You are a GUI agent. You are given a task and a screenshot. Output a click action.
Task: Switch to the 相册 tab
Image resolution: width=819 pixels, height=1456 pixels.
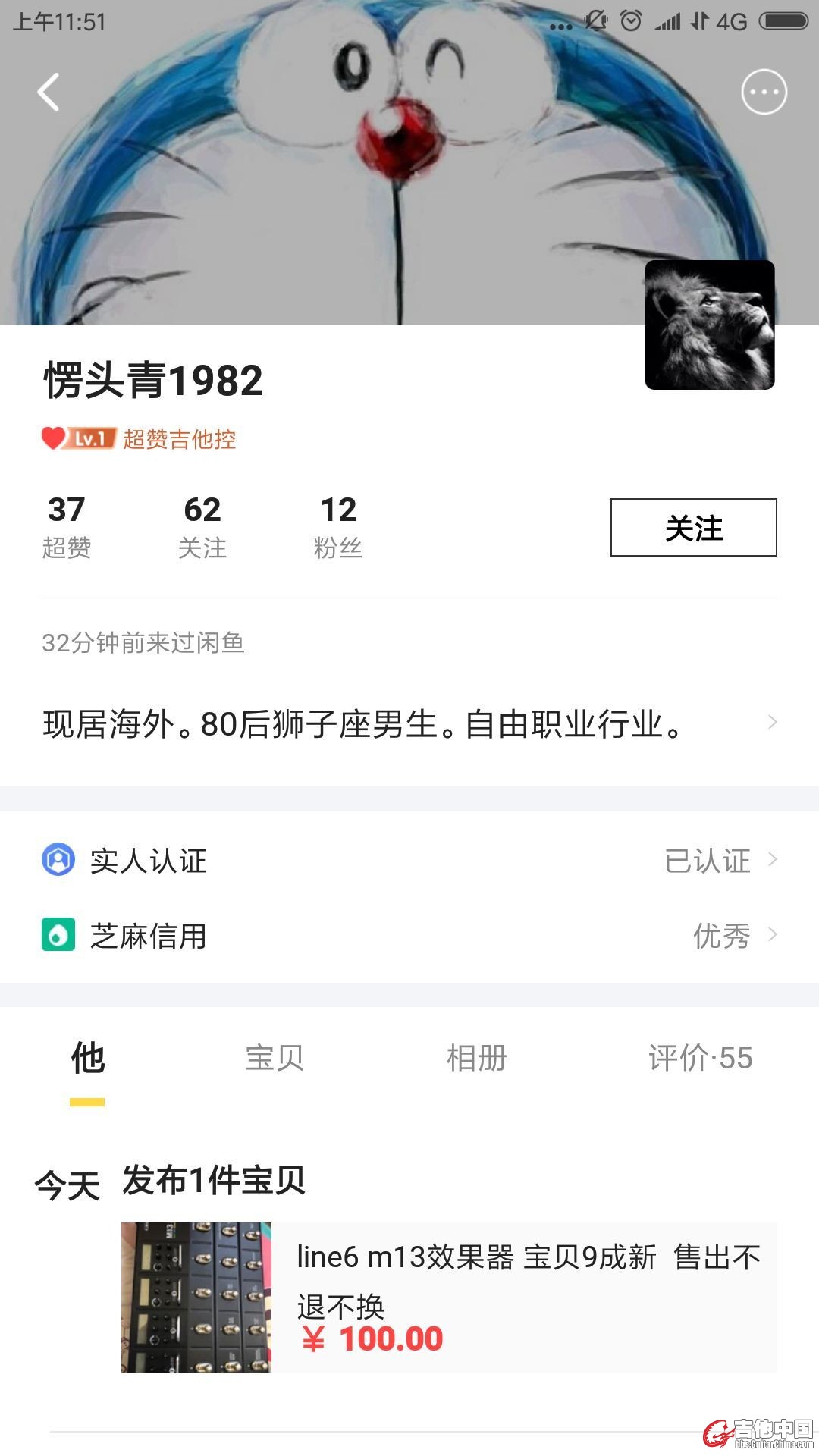point(476,1059)
